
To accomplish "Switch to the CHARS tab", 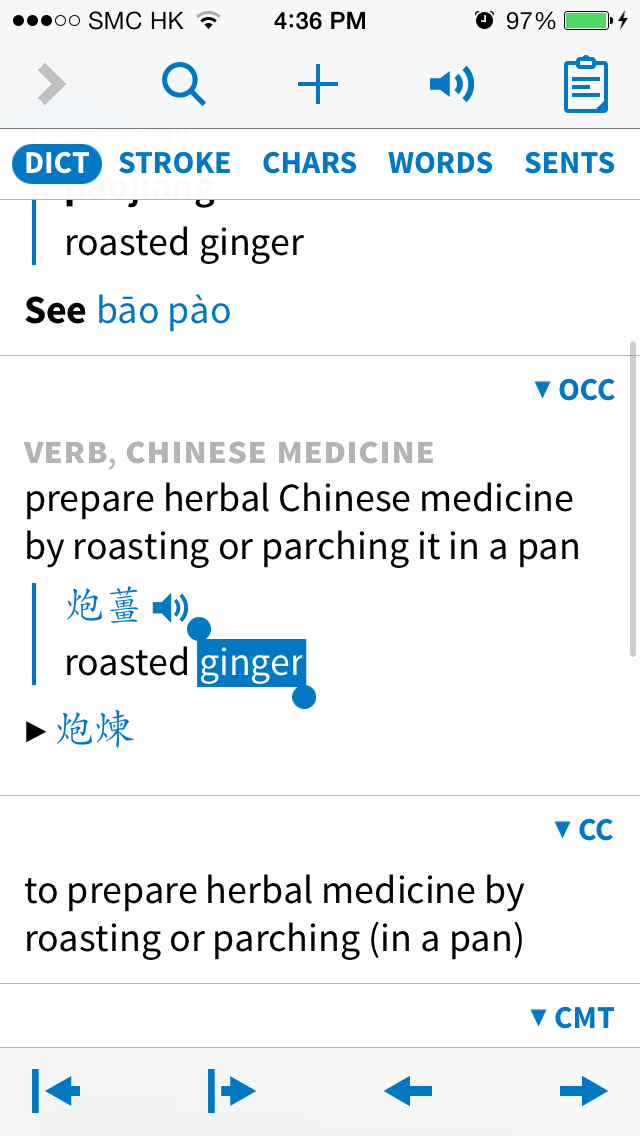I will 309,163.
